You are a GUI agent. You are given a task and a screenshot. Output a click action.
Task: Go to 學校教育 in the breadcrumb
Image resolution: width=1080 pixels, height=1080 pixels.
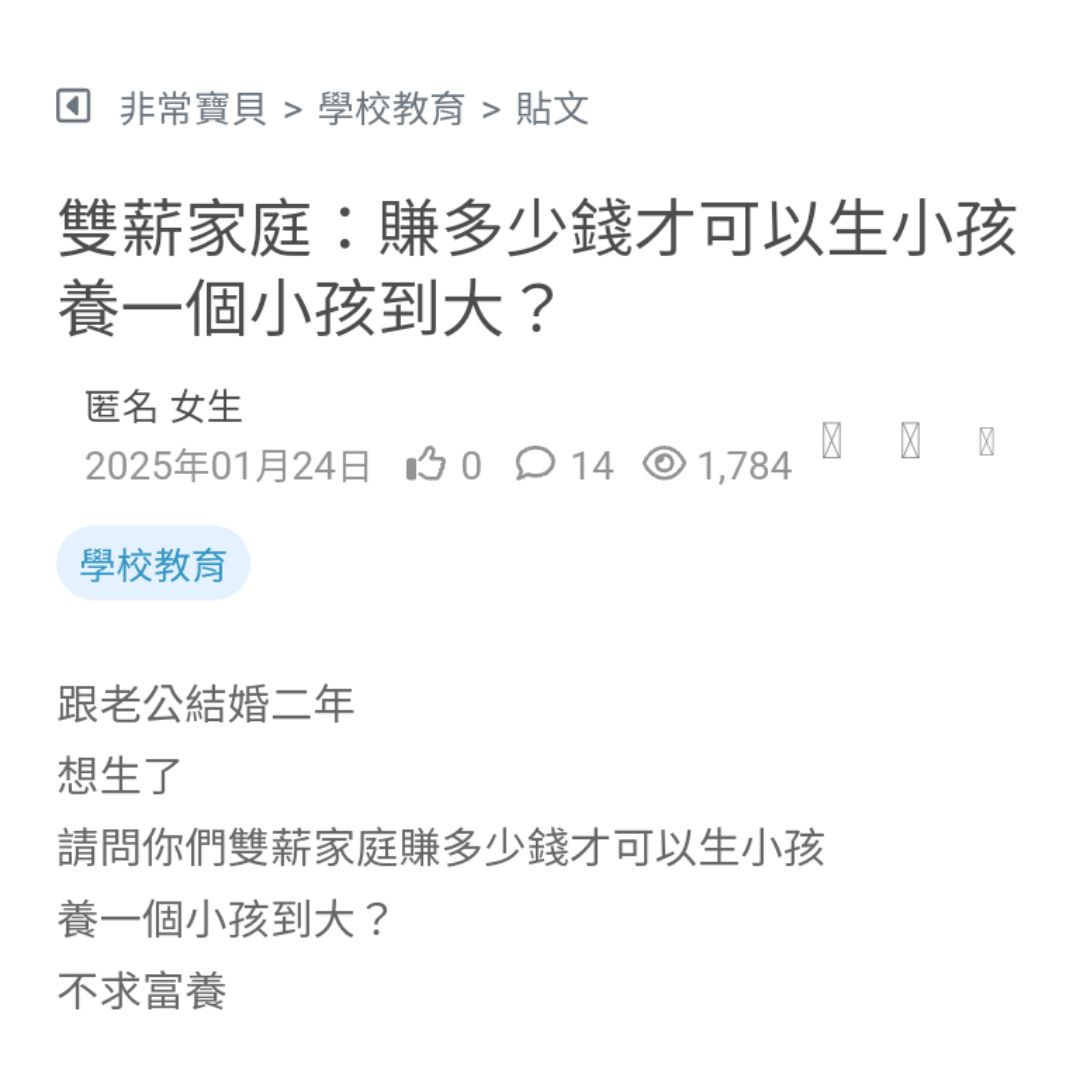[392, 108]
